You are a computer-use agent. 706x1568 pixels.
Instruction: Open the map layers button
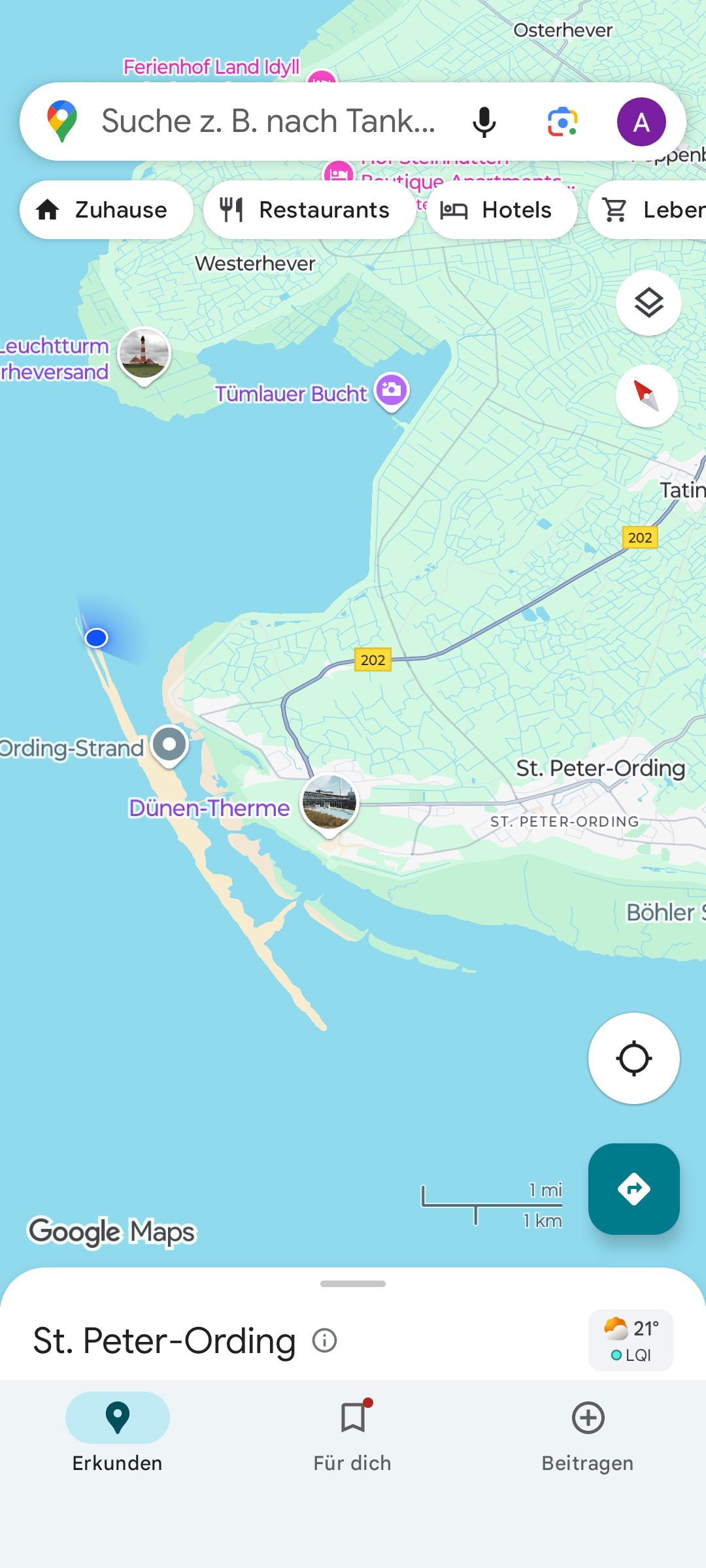click(x=648, y=303)
